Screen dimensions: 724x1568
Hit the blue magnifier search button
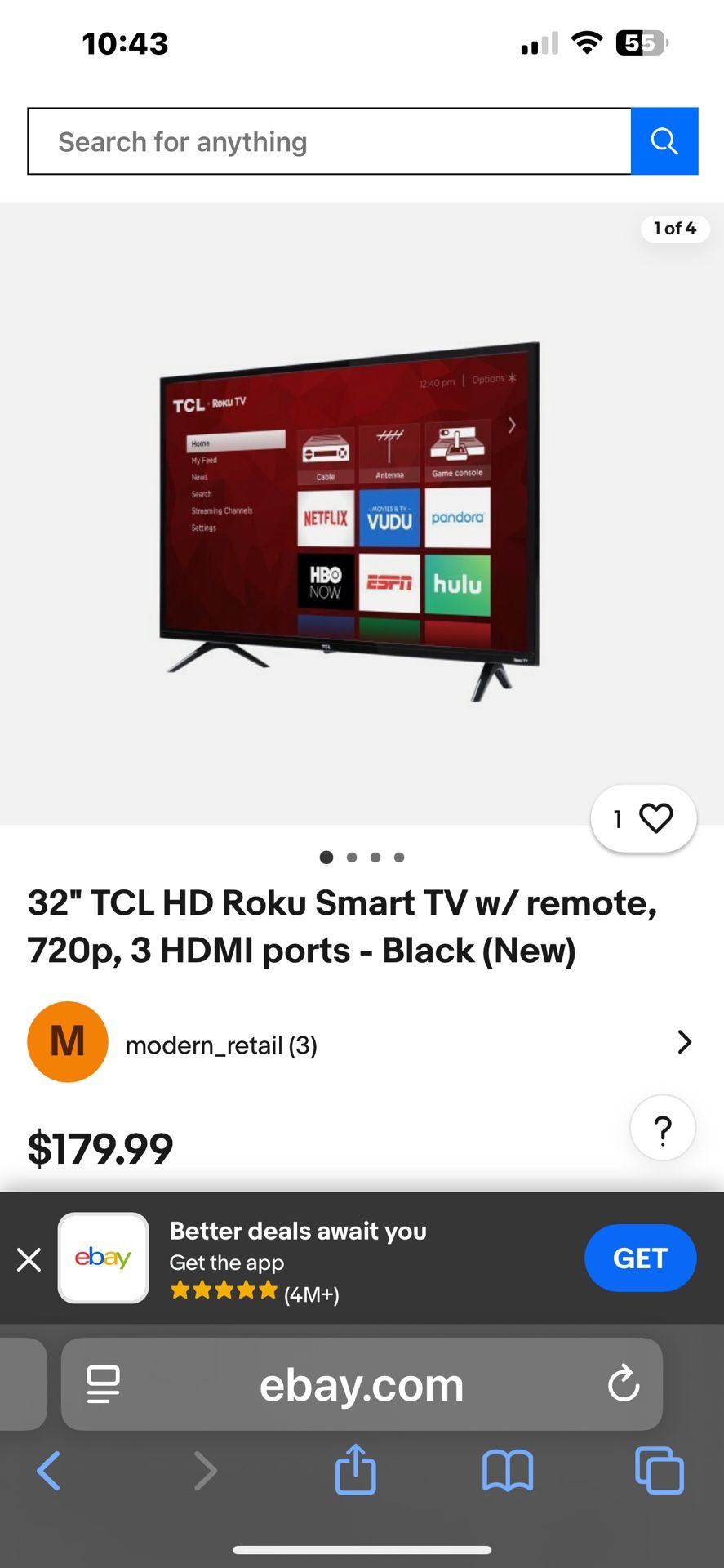[664, 141]
